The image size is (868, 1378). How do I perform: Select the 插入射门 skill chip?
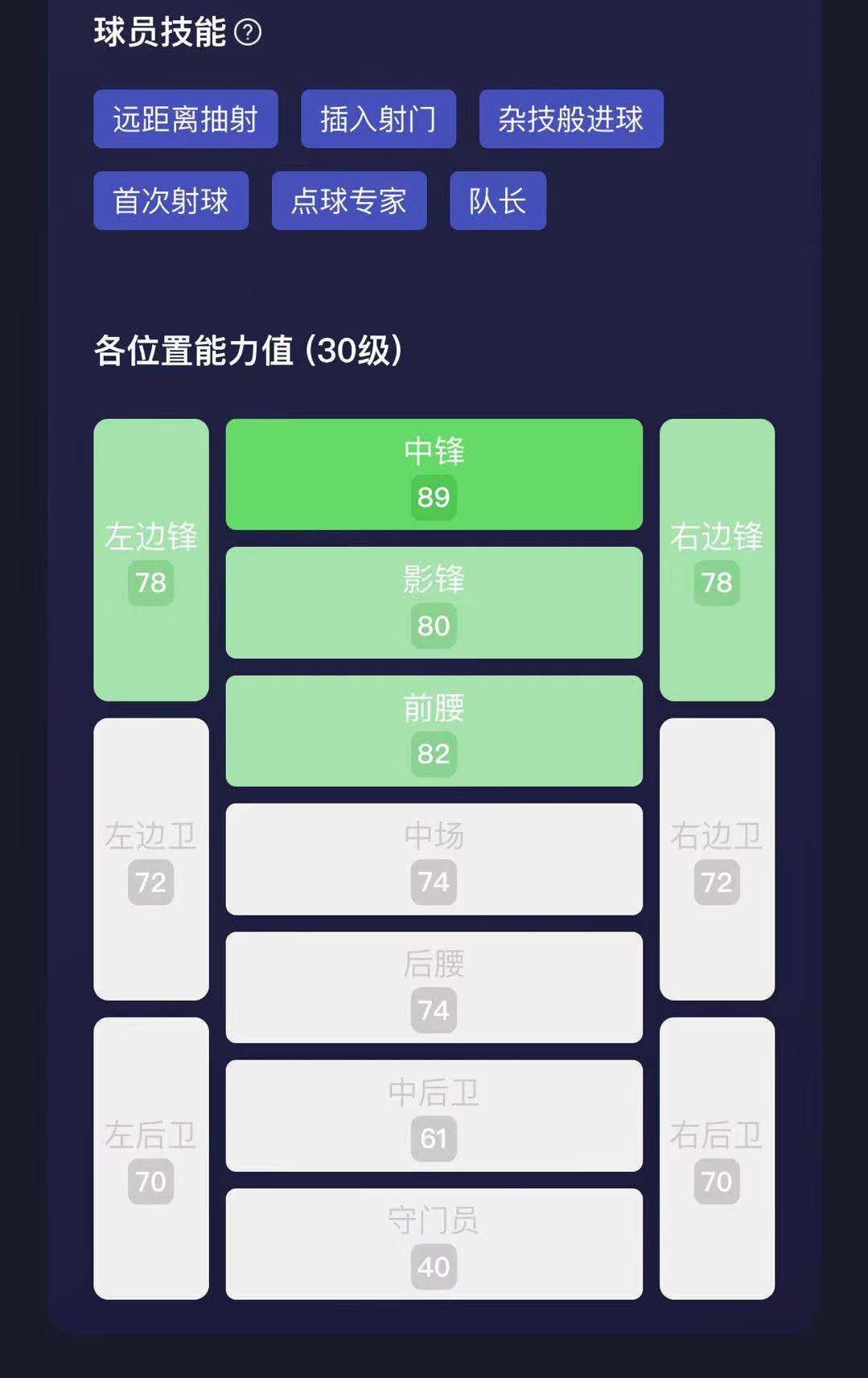pos(378,119)
